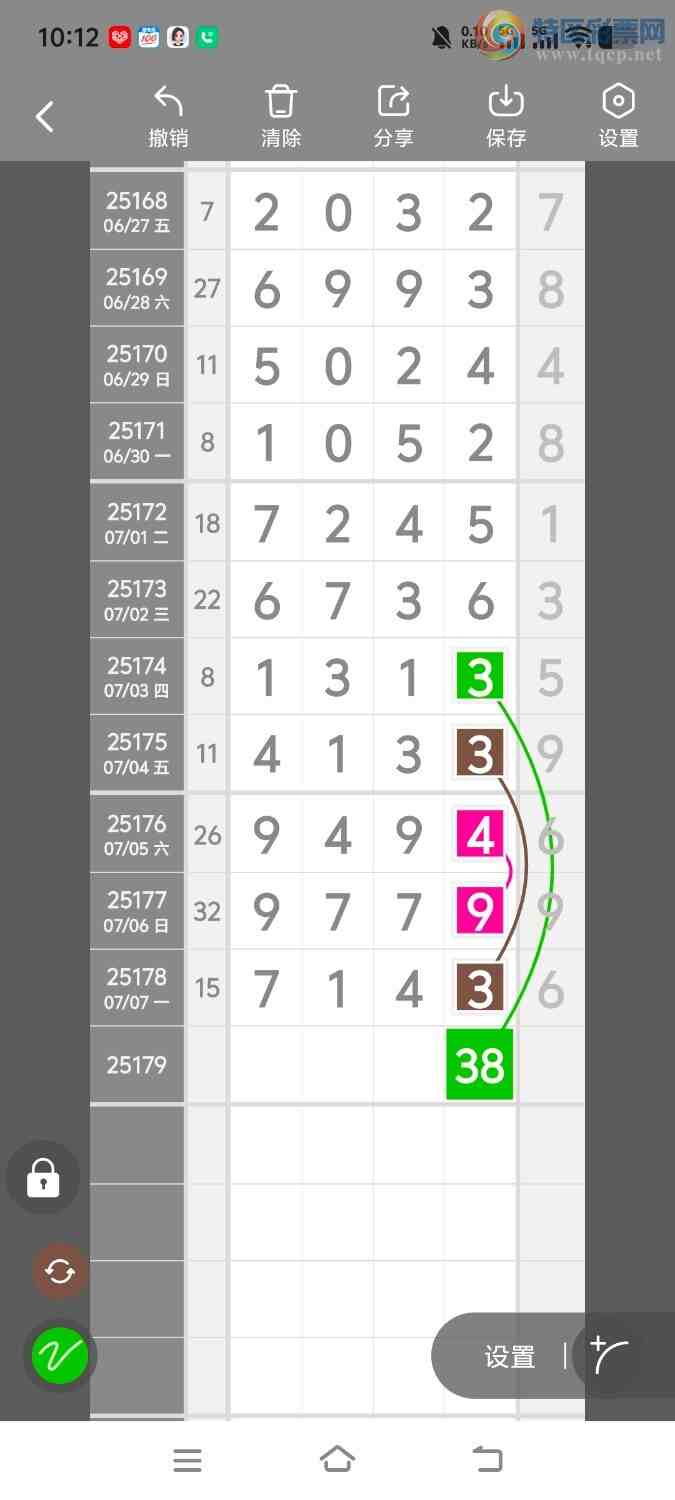The width and height of the screenshot is (675, 1500).
Task: Share the chart via 分享
Action: click(x=394, y=117)
